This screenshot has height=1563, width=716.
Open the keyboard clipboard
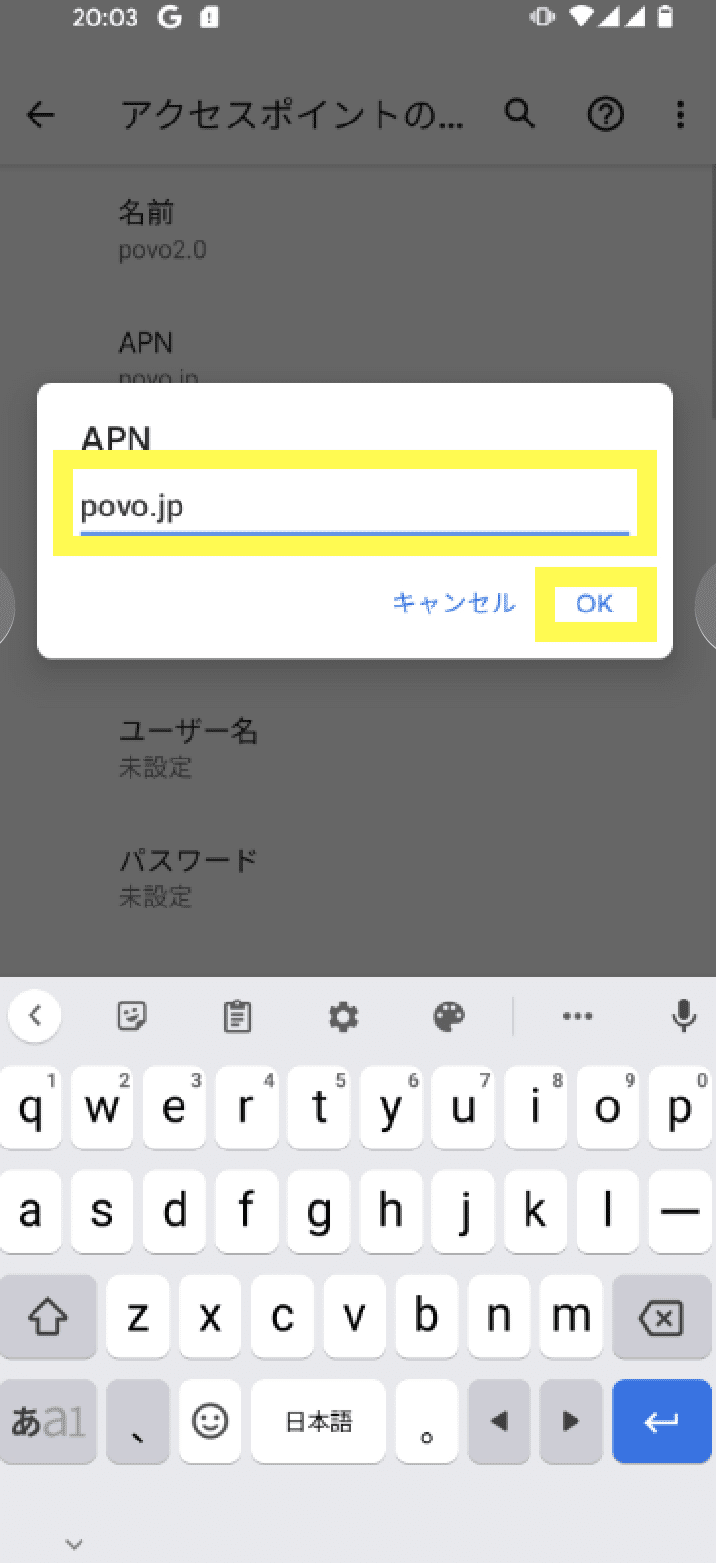237,1017
